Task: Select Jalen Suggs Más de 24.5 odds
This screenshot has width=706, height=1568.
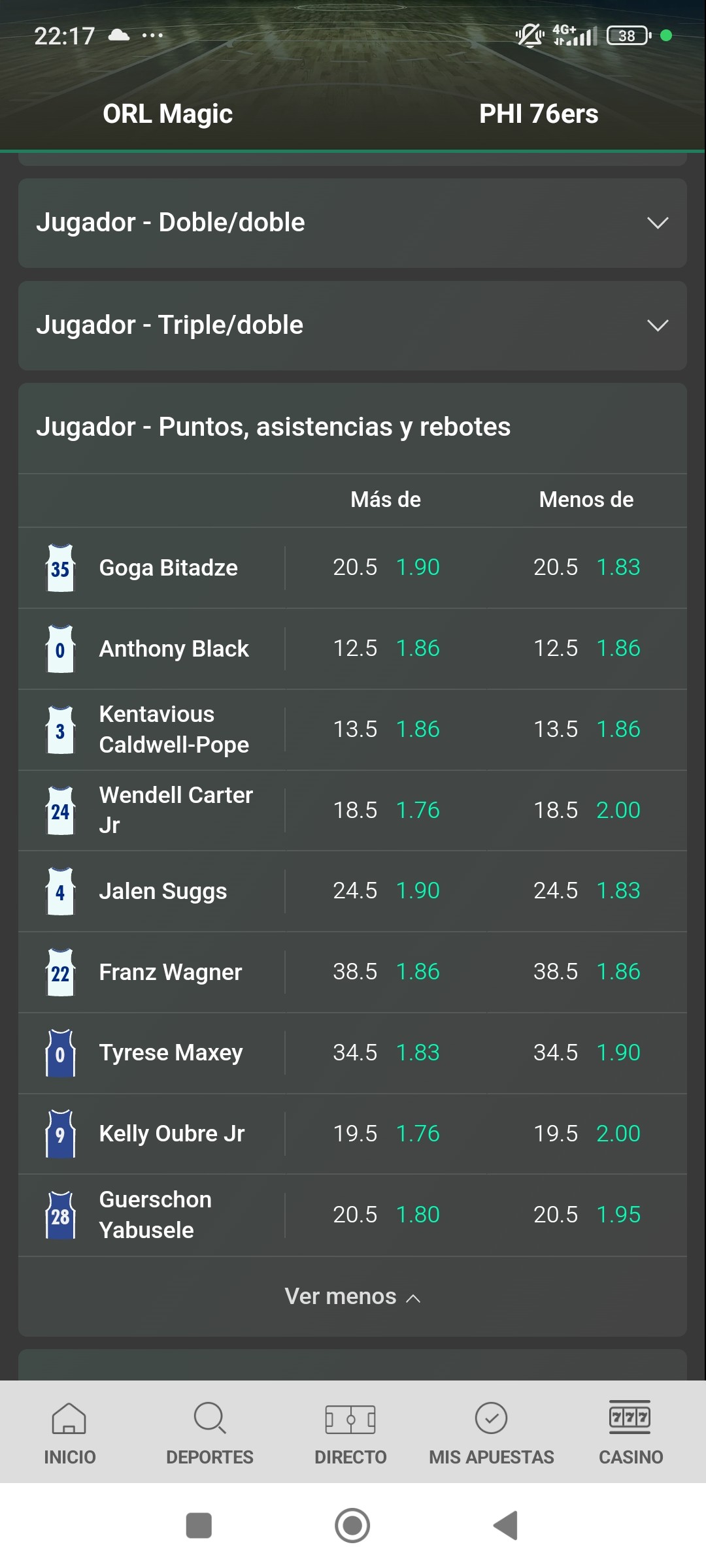Action: click(x=386, y=891)
